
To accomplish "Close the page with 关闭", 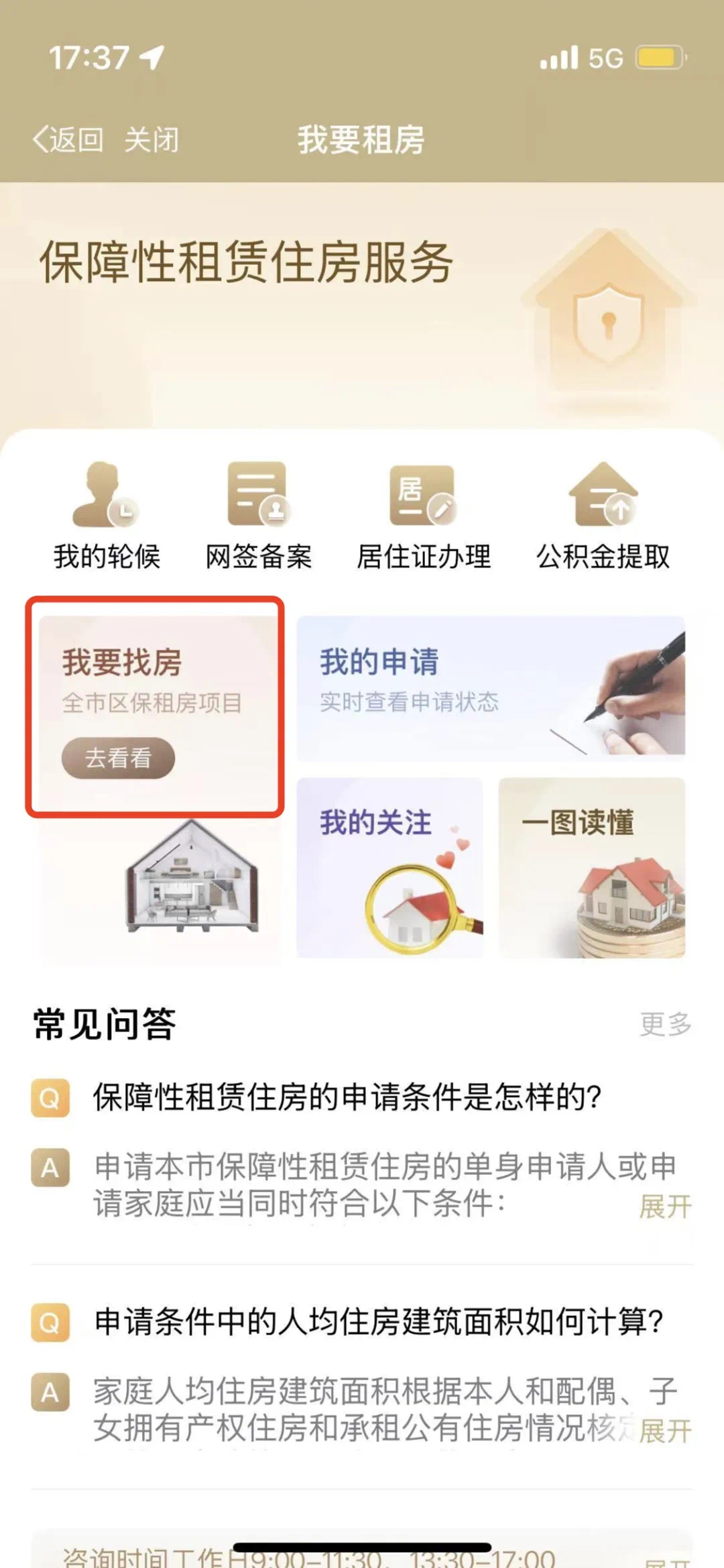I will pyautogui.click(x=152, y=140).
